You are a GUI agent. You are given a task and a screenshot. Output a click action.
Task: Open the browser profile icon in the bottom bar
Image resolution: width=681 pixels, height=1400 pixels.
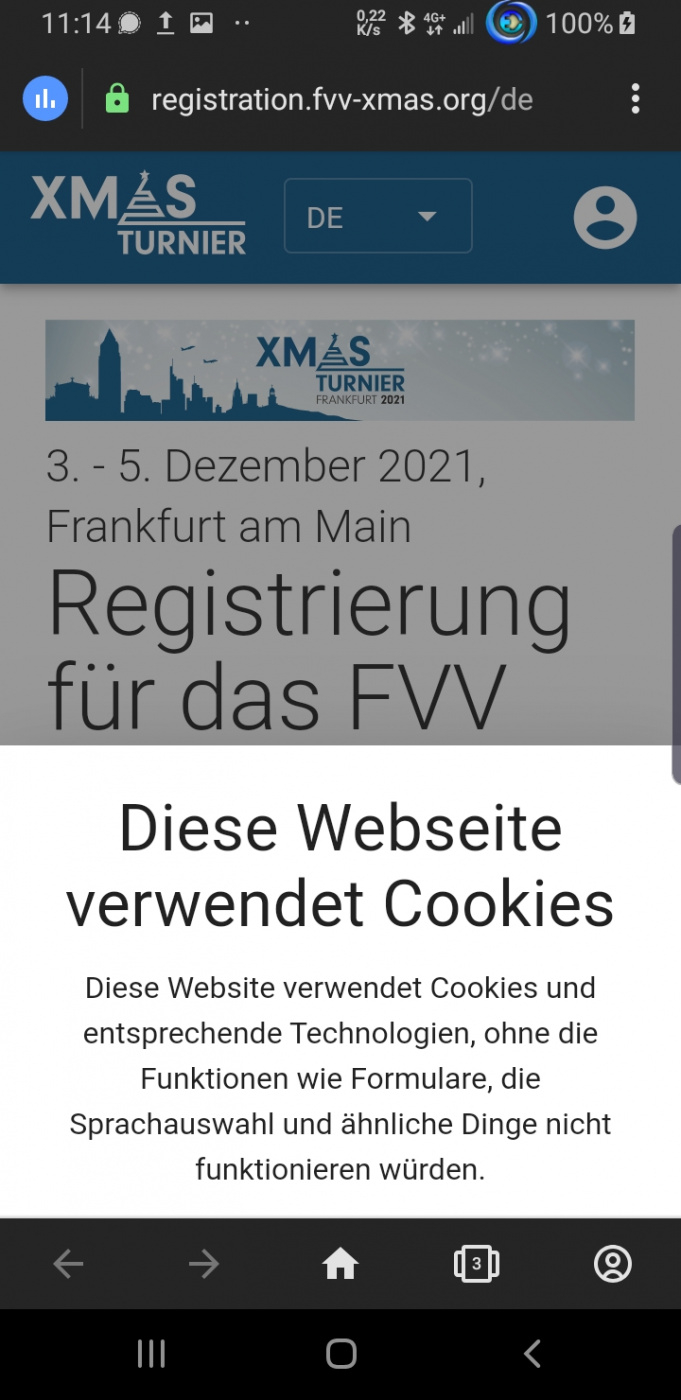[x=612, y=1265]
